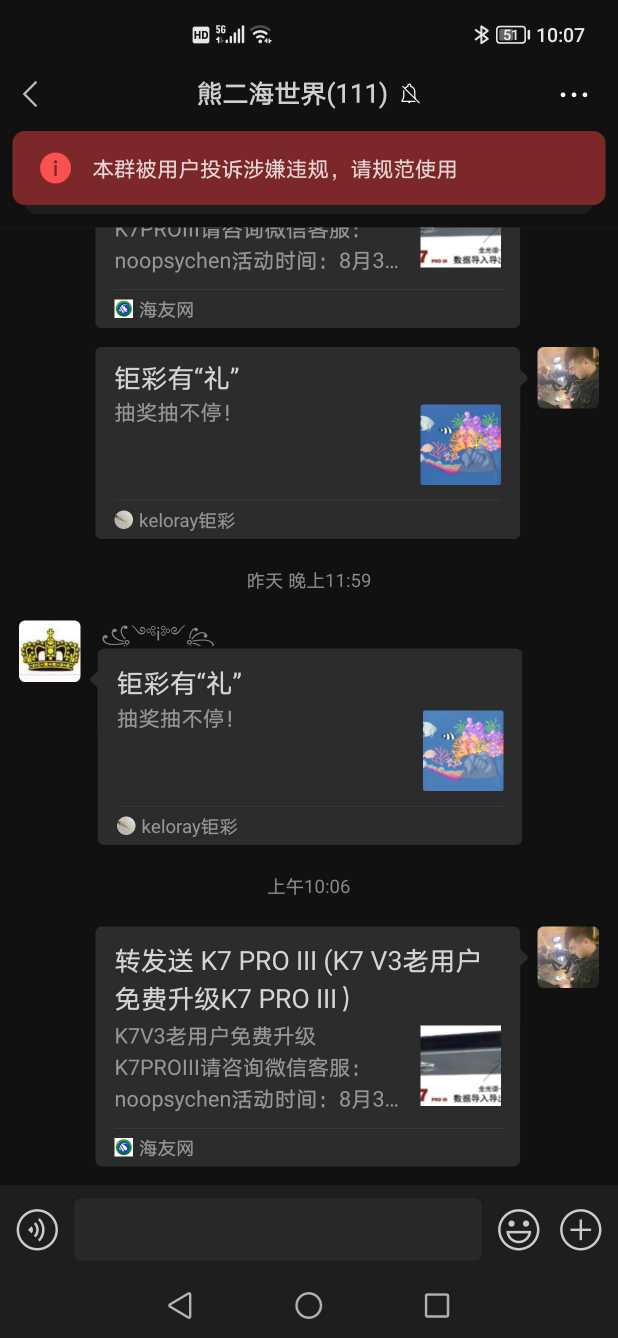This screenshot has height=1338, width=618.
Task: Open system recent apps
Action: 437,1304
